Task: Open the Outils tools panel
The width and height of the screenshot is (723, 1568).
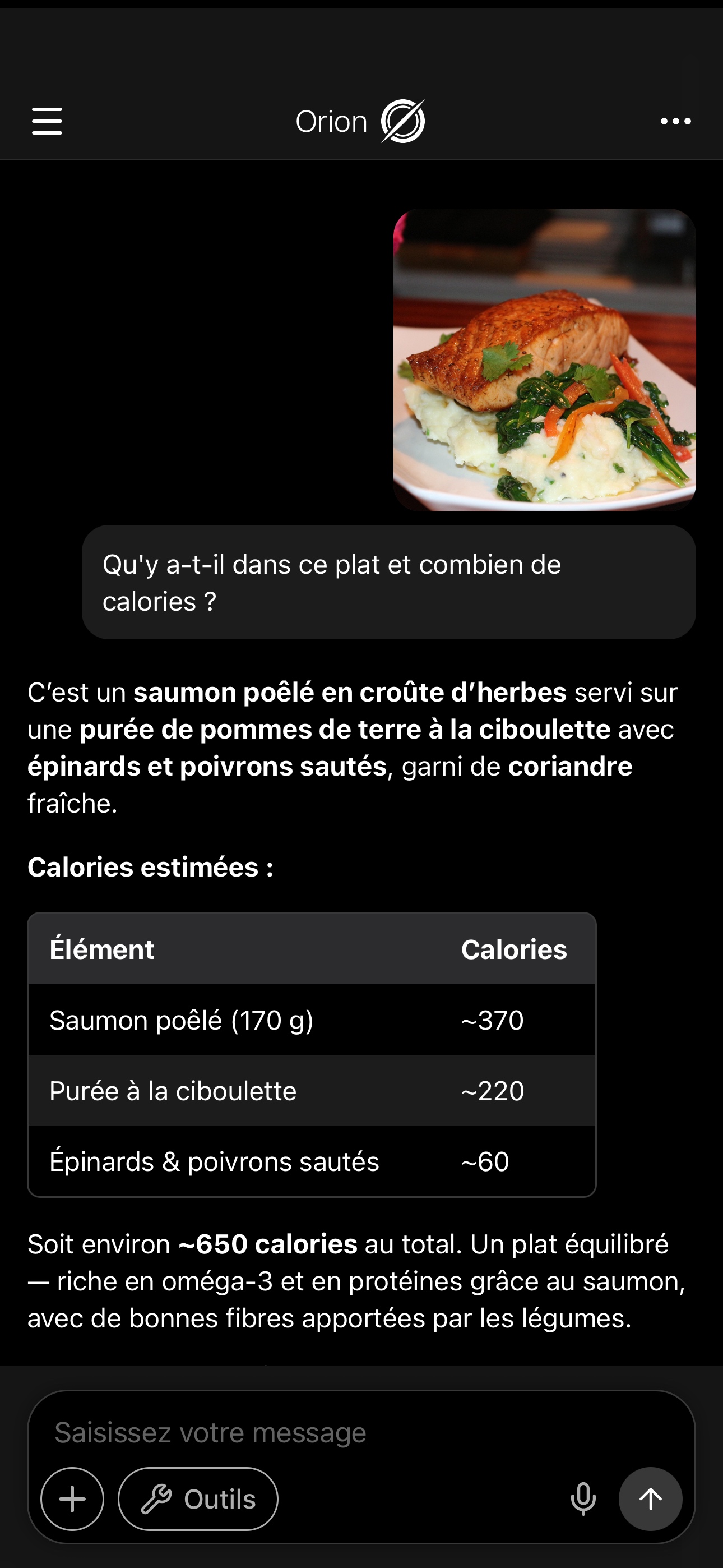Action: [x=199, y=1498]
